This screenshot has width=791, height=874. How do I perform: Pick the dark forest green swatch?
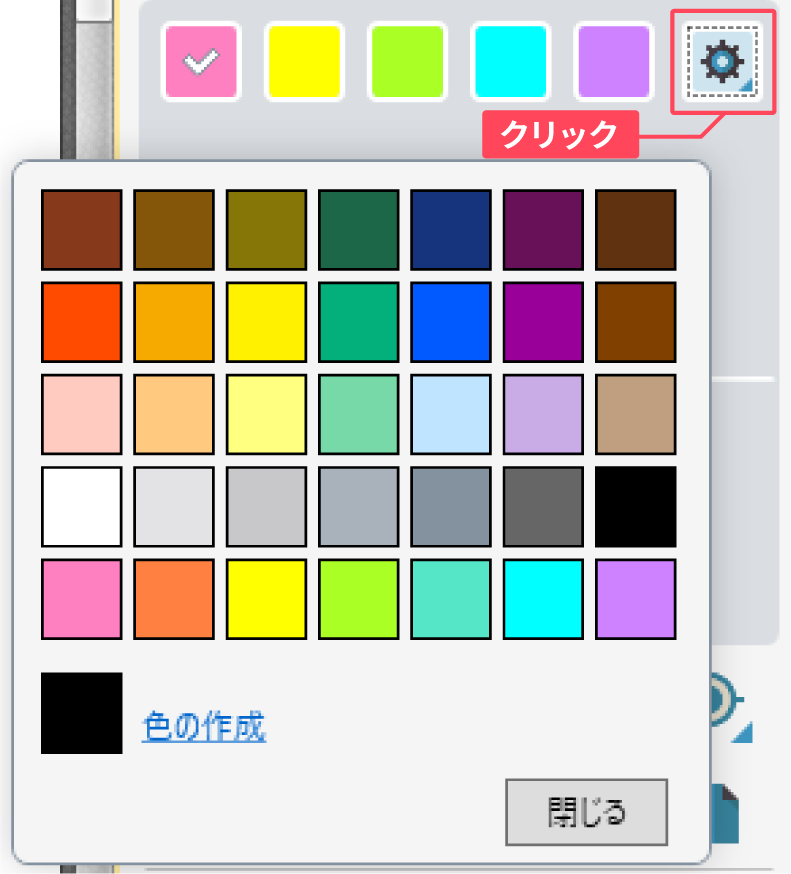358,230
